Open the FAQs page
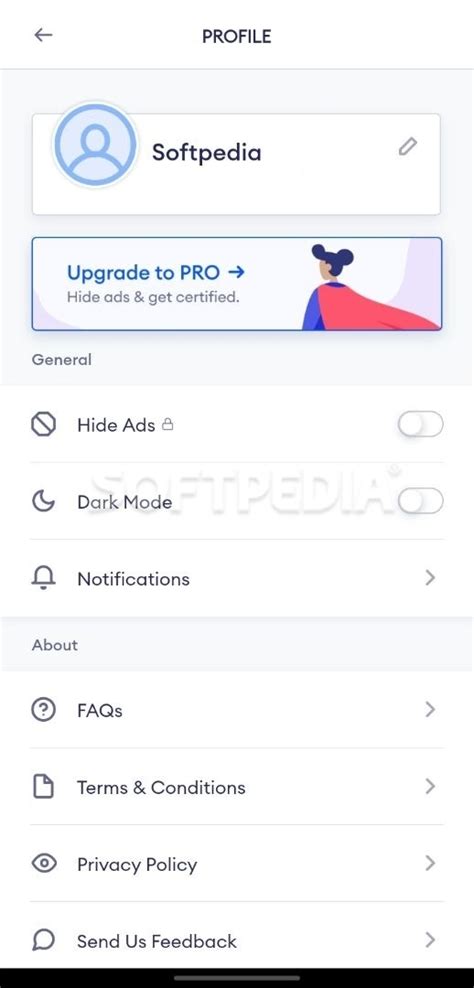This screenshot has height=988, width=474. click(x=237, y=710)
